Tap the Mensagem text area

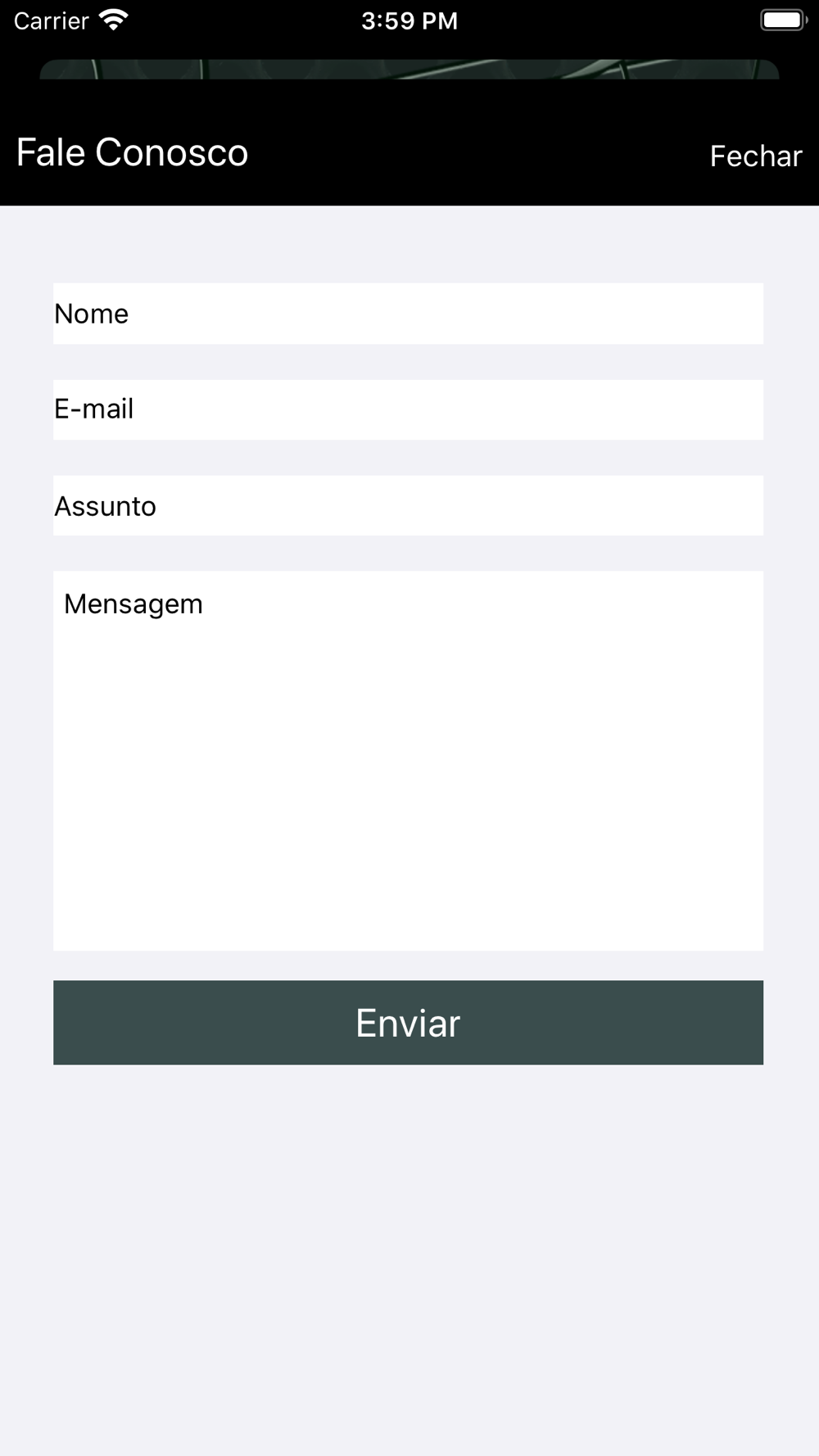(x=408, y=761)
